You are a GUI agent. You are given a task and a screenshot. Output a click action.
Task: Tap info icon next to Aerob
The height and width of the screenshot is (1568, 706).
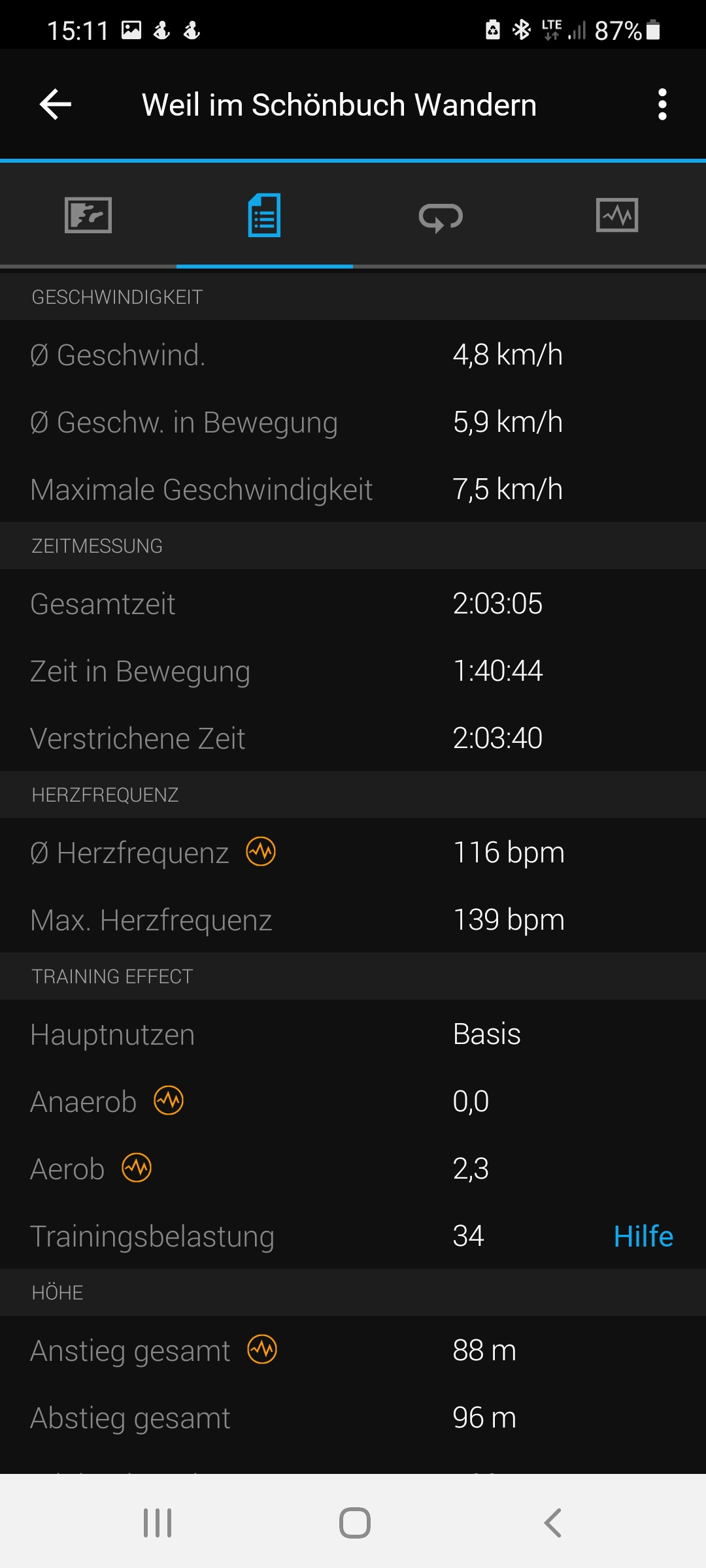click(x=137, y=1168)
